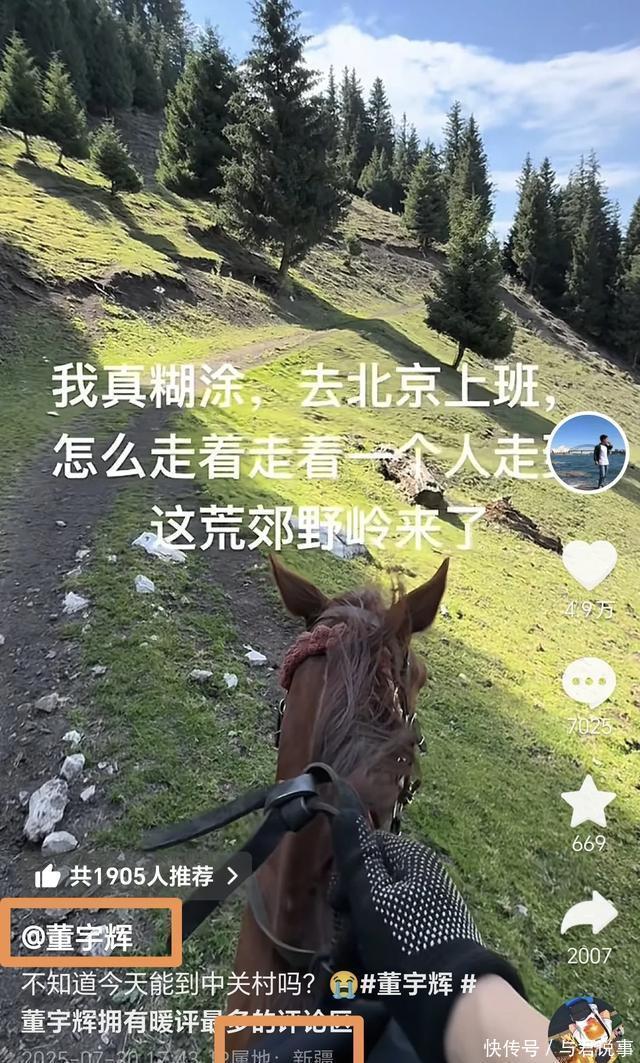Open the 共1905人推荐 recommendation pill
The height and width of the screenshot is (1063, 640).
[138, 877]
